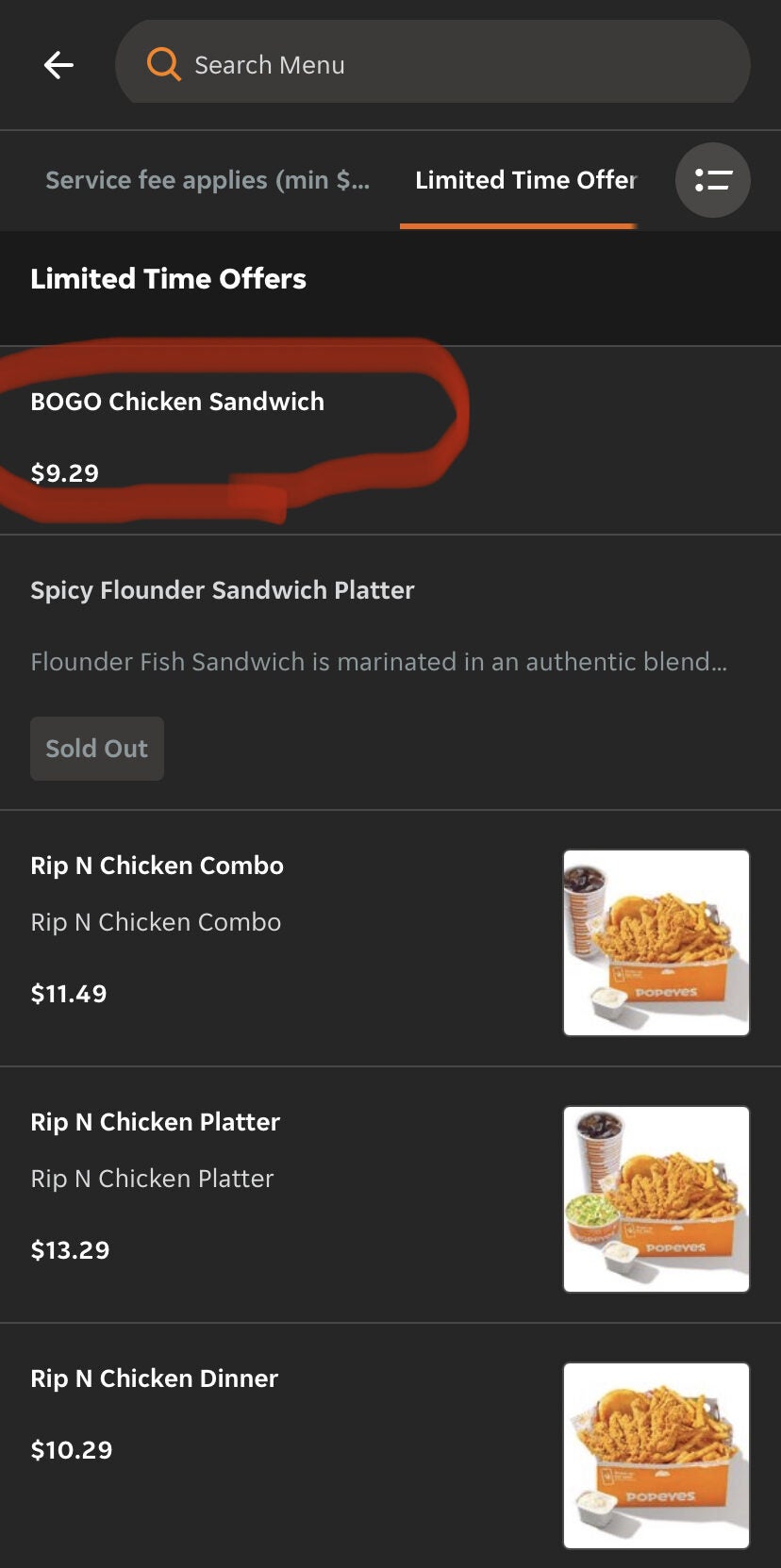Select the orange search magnifier icon
This screenshot has height=1568, width=781.
coord(163,64)
